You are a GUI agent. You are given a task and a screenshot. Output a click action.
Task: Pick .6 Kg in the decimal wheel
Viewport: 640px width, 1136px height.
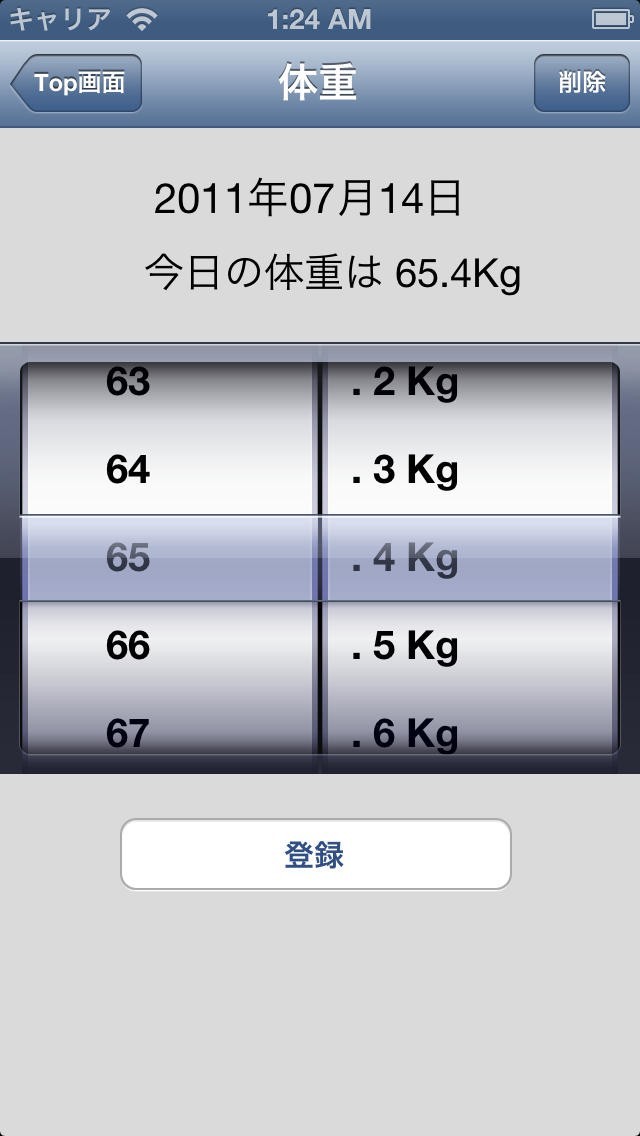tap(404, 735)
